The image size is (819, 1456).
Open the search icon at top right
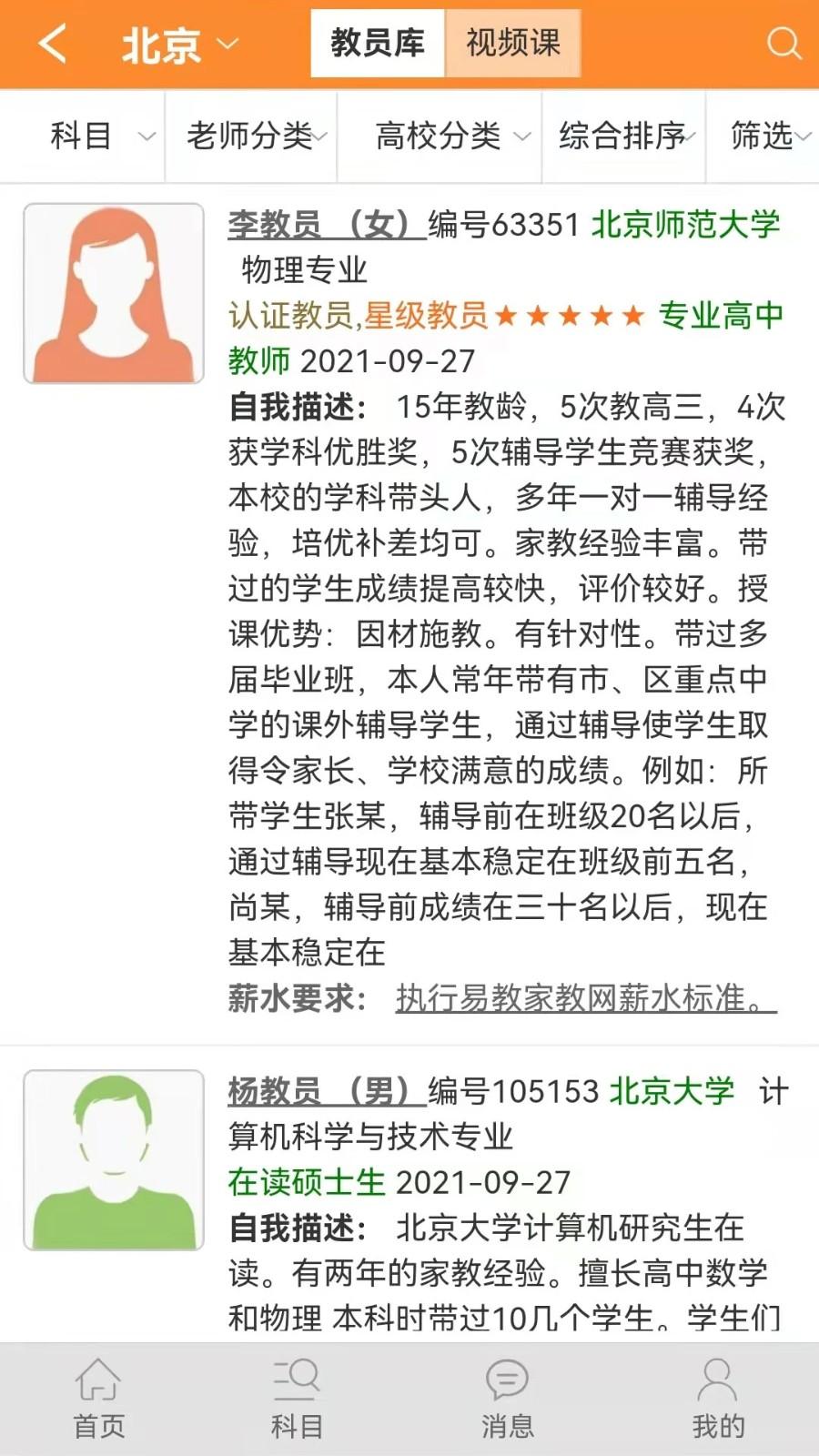tap(782, 43)
